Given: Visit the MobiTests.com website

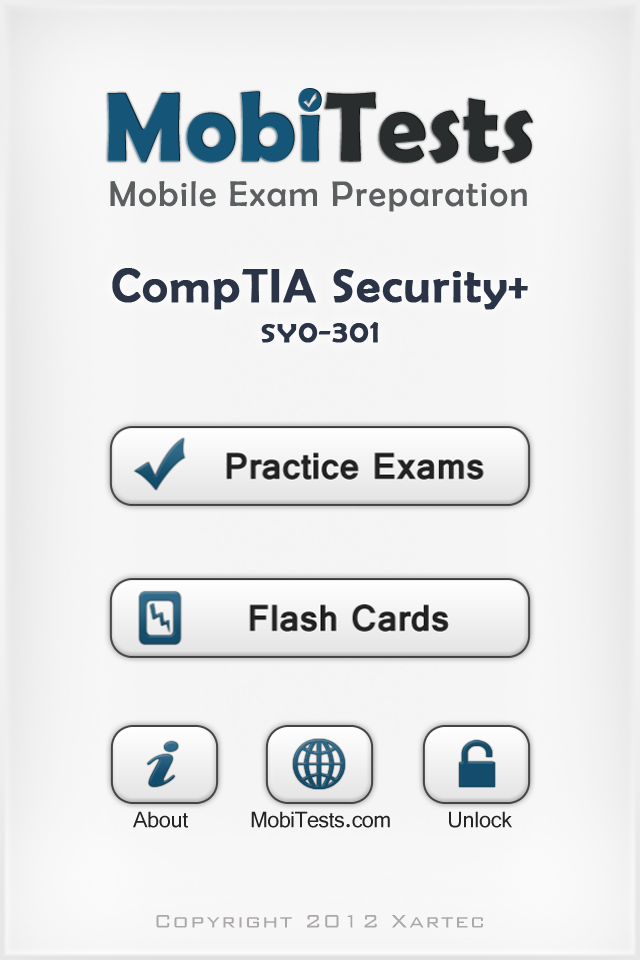Looking at the screenshot, I should 319,765.
